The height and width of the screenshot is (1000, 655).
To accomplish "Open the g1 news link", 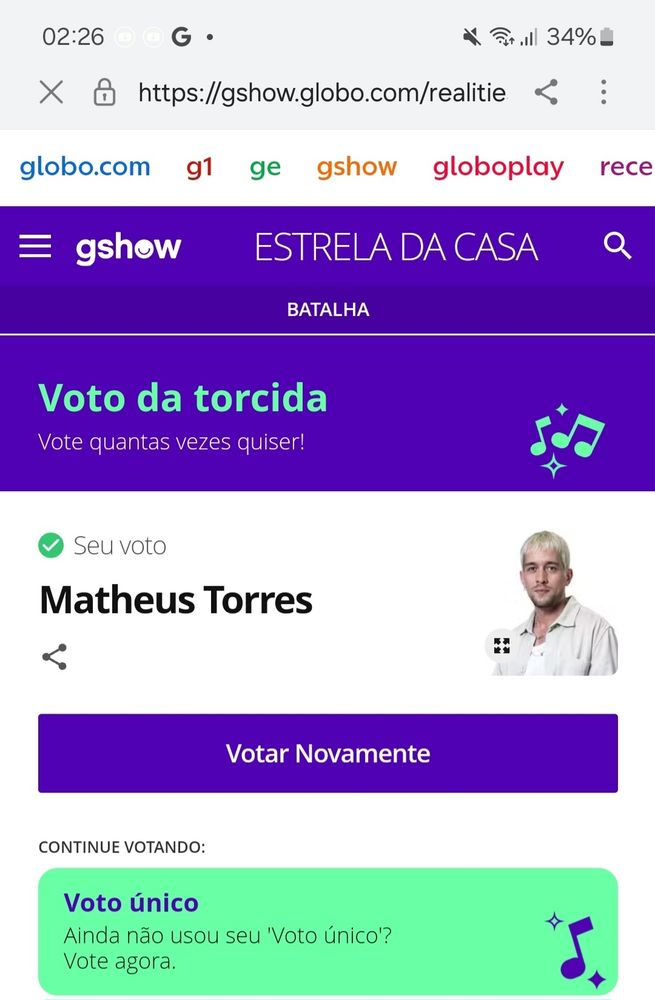I will pyautogui.click(x=199, y=167).
